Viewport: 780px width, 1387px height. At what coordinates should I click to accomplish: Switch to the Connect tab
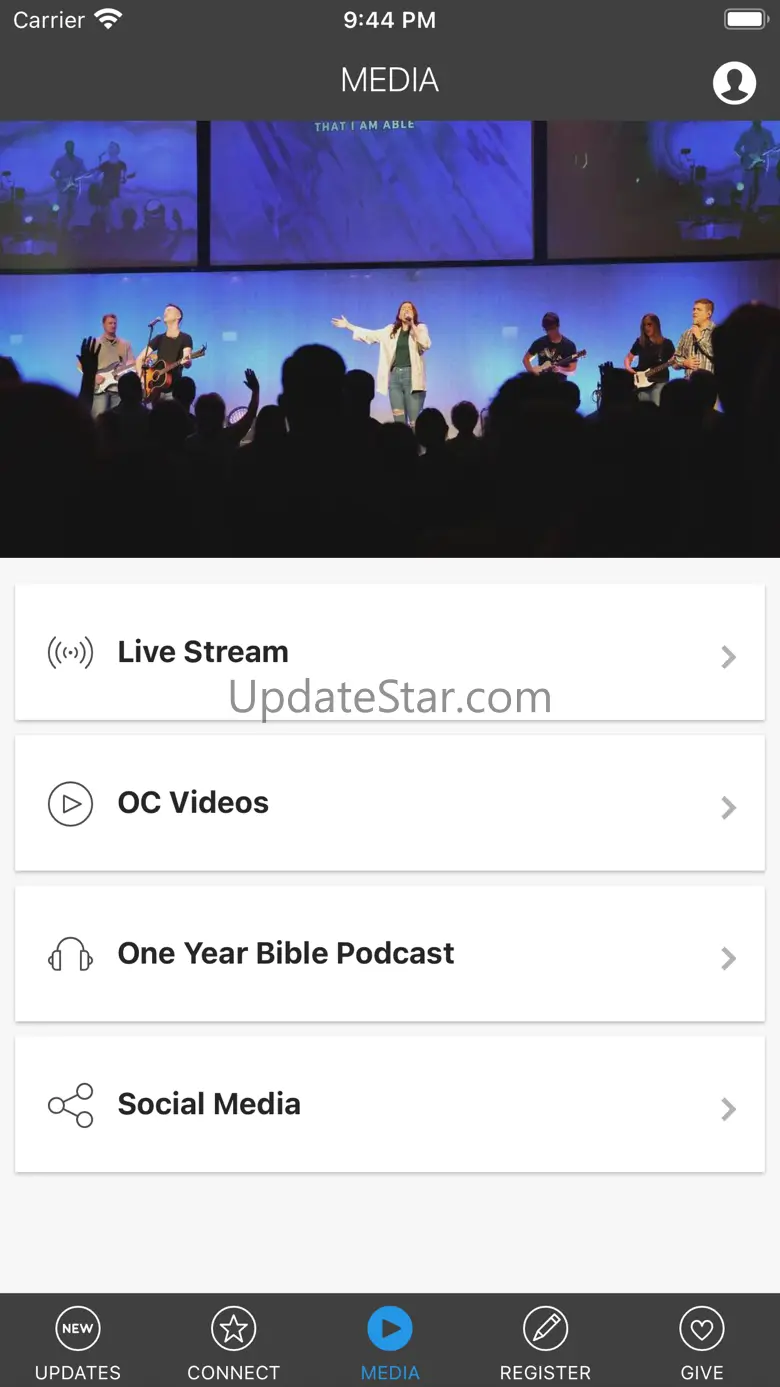[x=234, y=1342]
